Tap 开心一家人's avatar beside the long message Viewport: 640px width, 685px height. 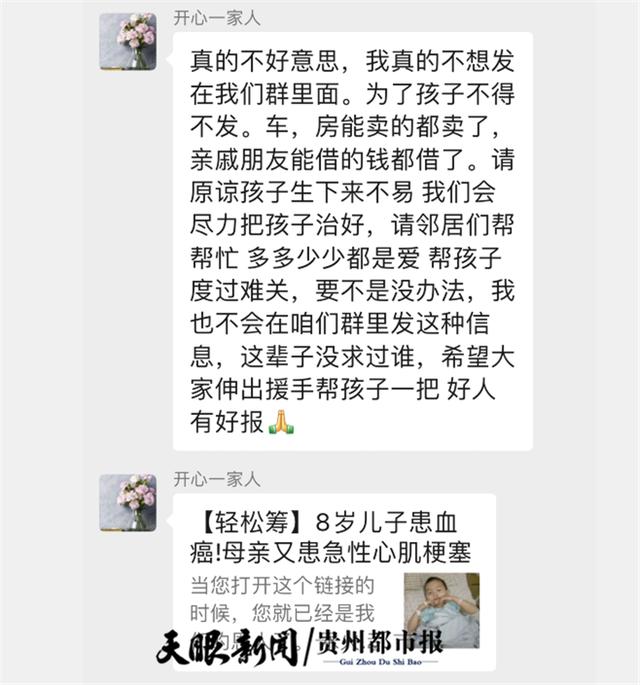128,41
